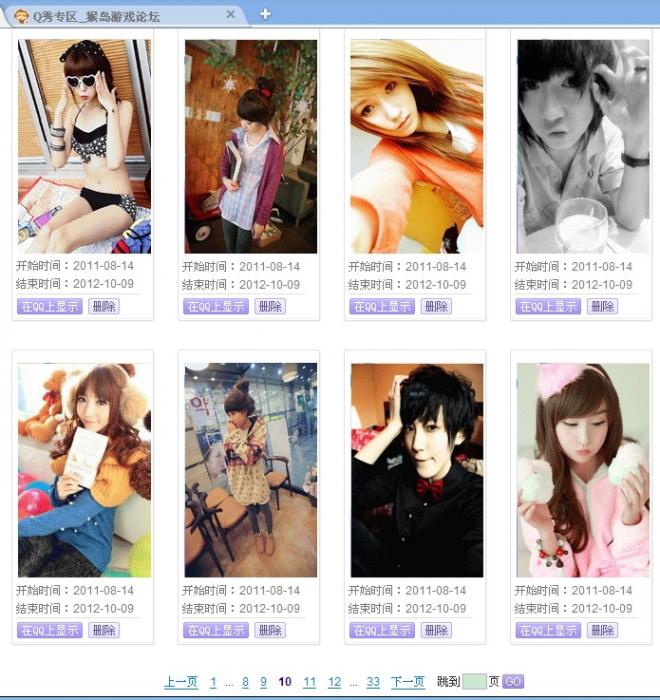Focus the 跳到 page number field

(x=474, y=682)
